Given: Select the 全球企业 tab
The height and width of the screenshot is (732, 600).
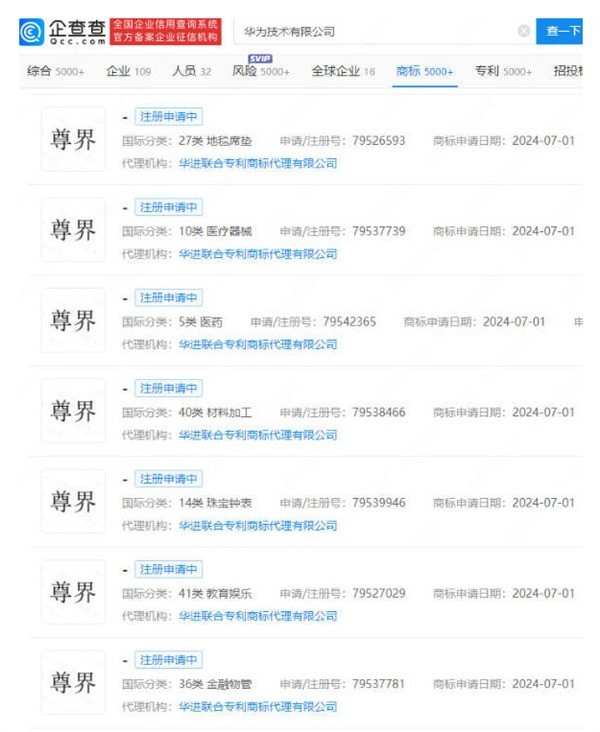Looking at the screenshot, I should click(343, 72).
